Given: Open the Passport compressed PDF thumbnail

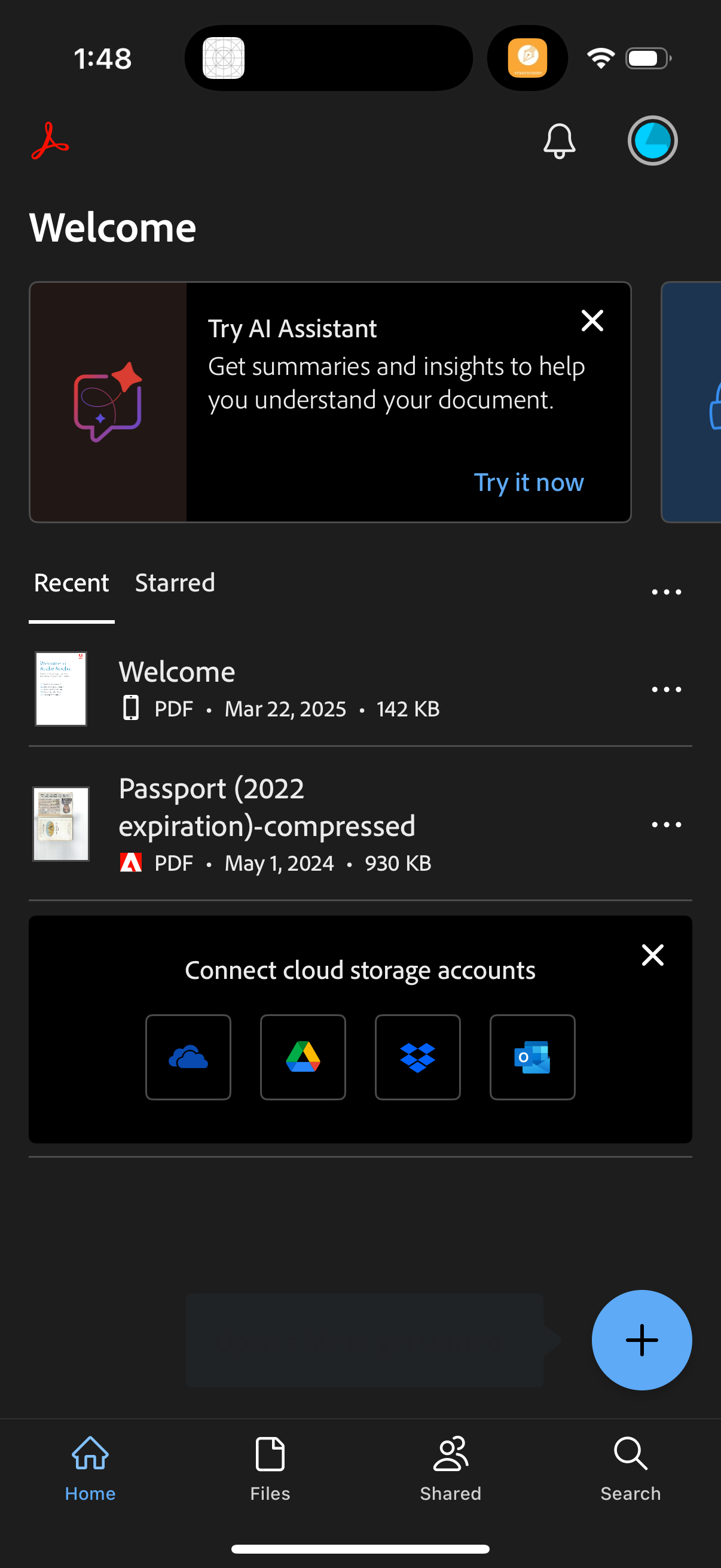Looking at the screenshot, I should [61, 824].
